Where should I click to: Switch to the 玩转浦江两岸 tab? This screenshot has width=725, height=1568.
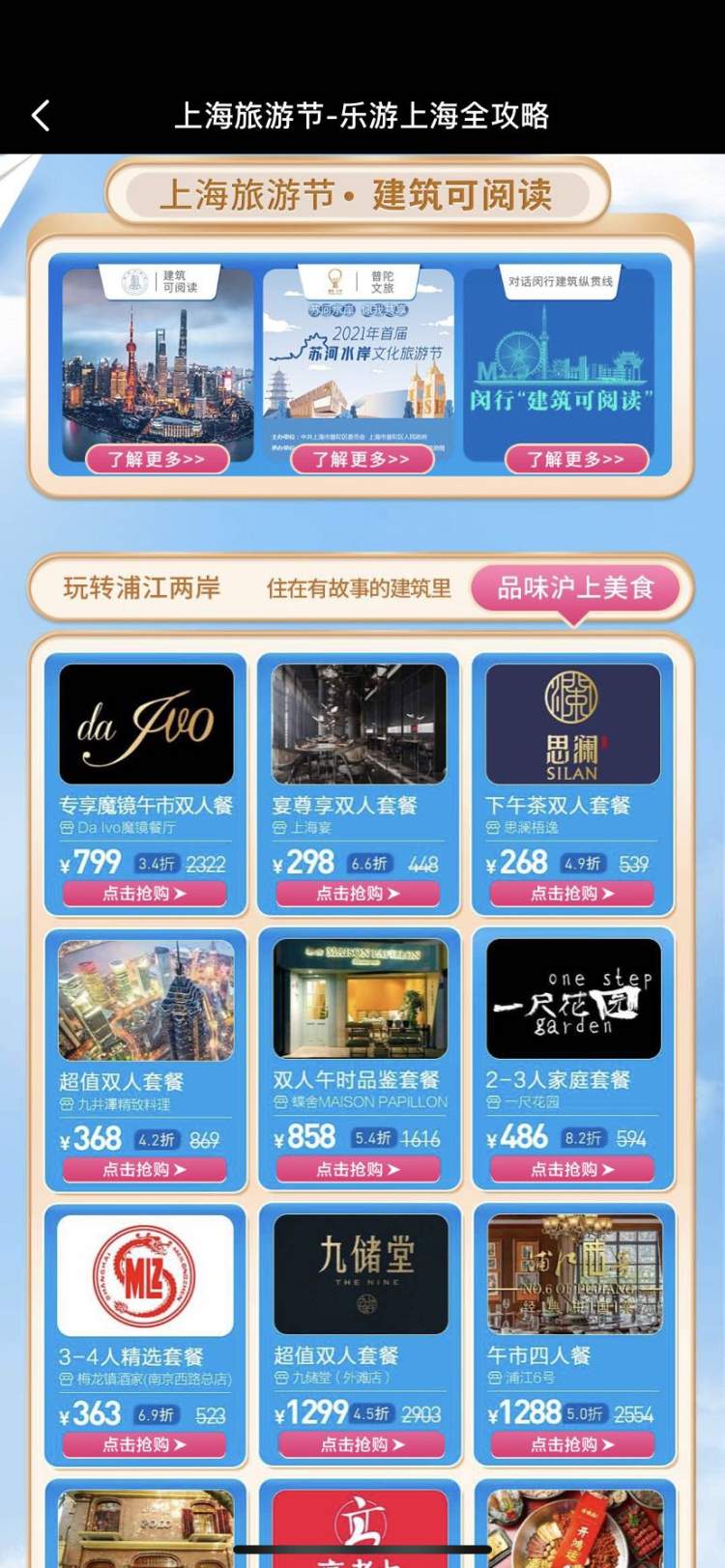point(142,587)
